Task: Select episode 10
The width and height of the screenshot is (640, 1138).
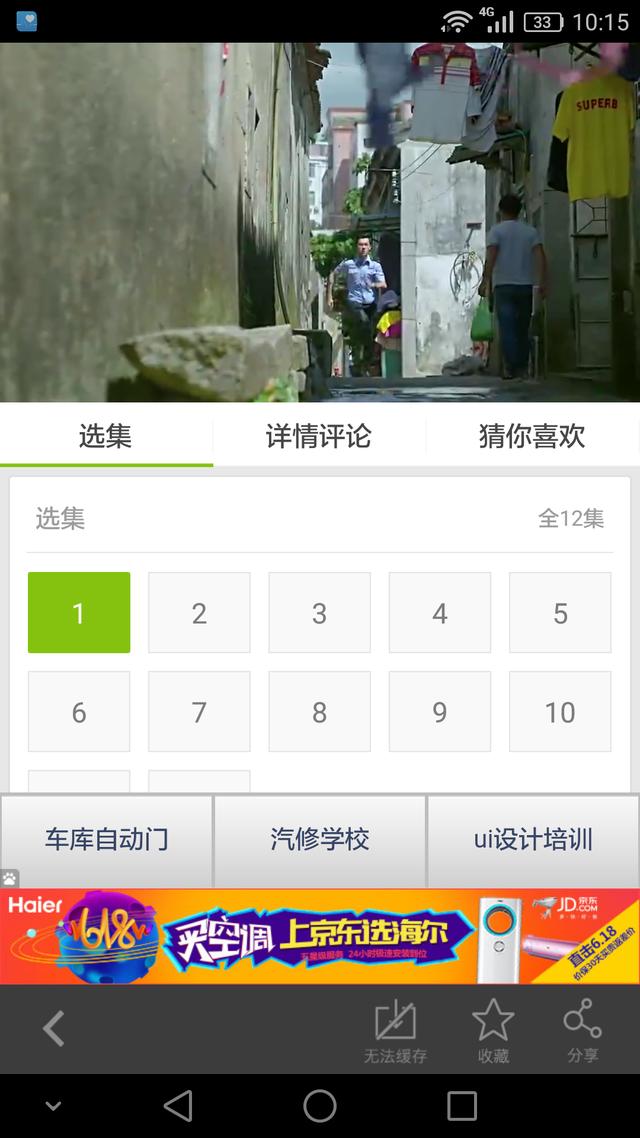Action: pyautogui.click(x=560, y=711)
